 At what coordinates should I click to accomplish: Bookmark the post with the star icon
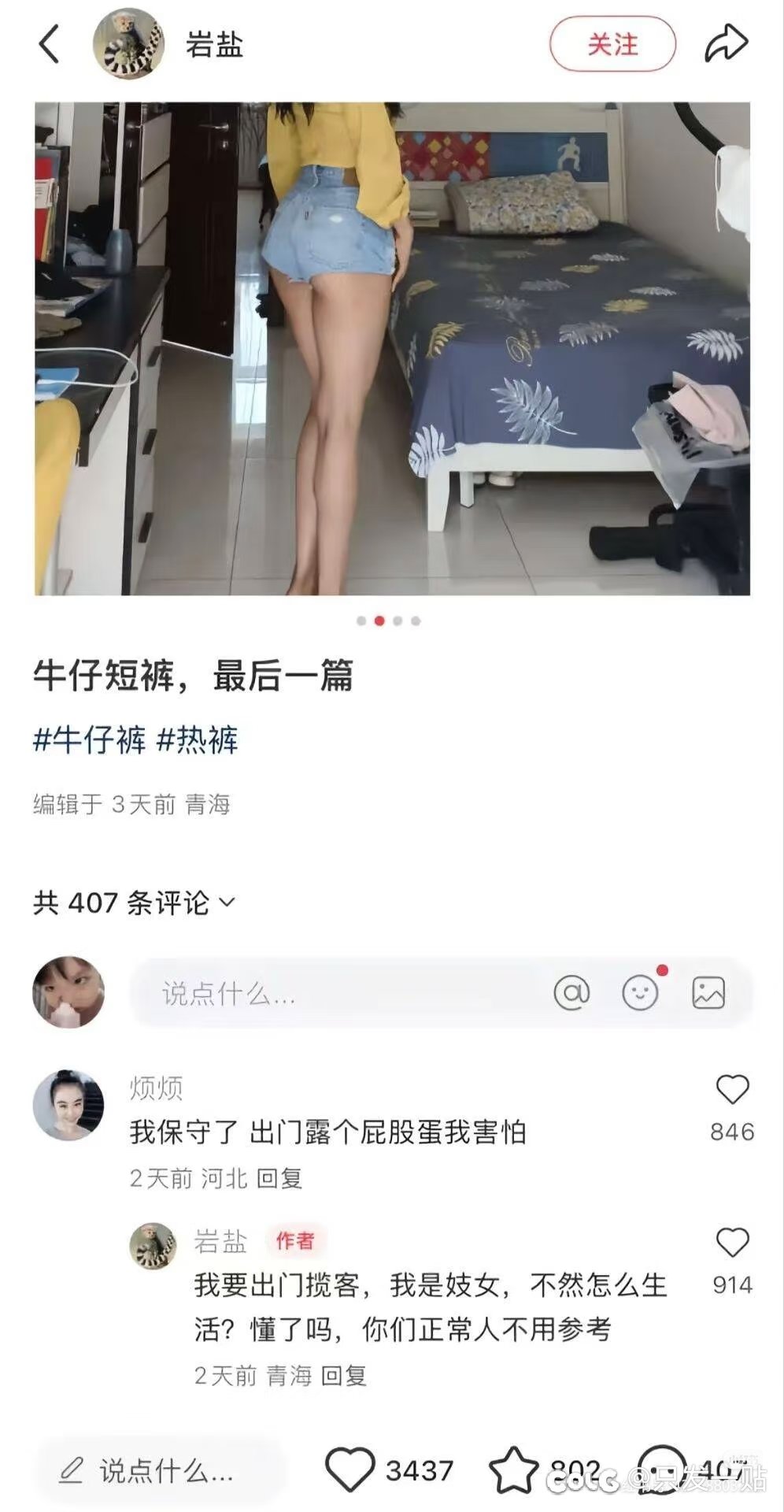click(513, 1469)
